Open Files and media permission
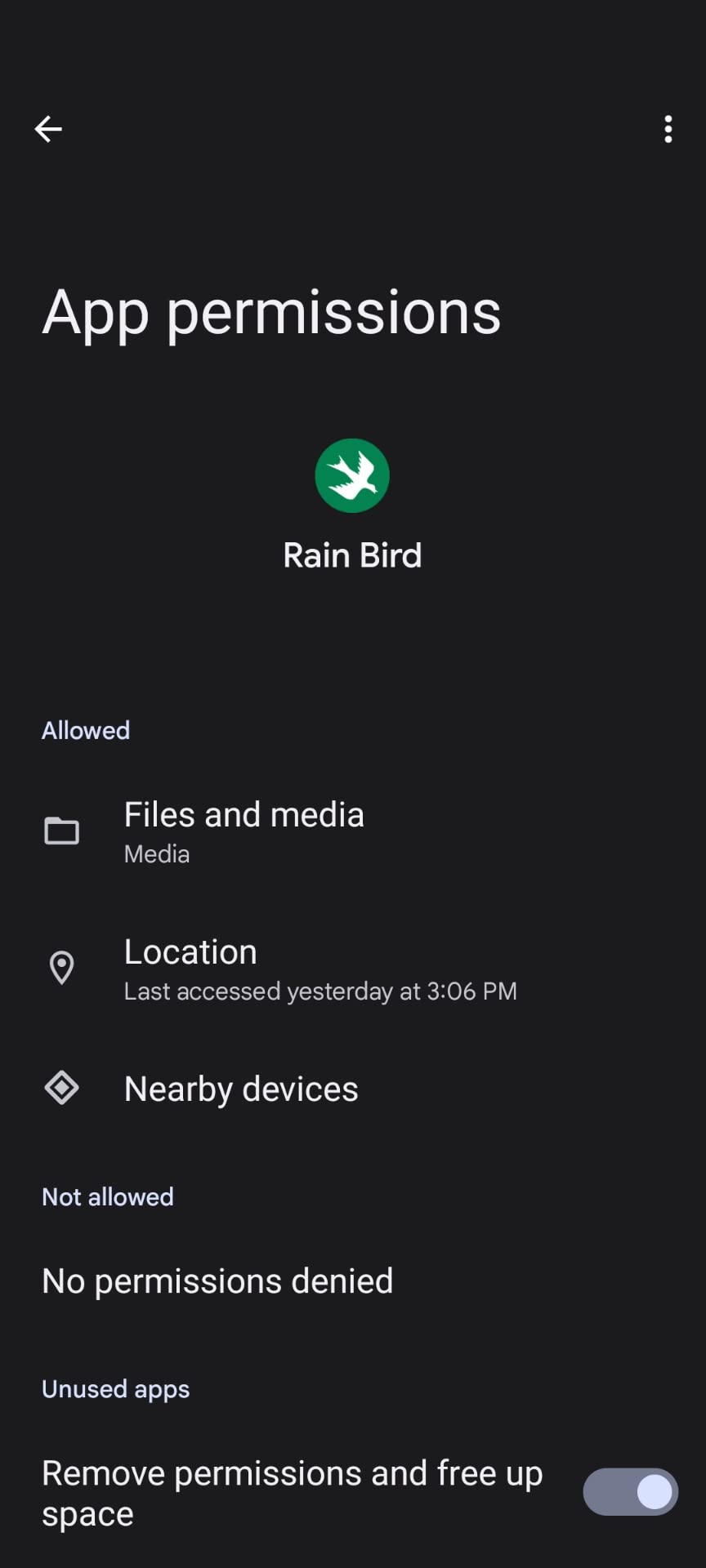Image resolution: width=706 pixels, height=1568 pixels. (353, 831)
